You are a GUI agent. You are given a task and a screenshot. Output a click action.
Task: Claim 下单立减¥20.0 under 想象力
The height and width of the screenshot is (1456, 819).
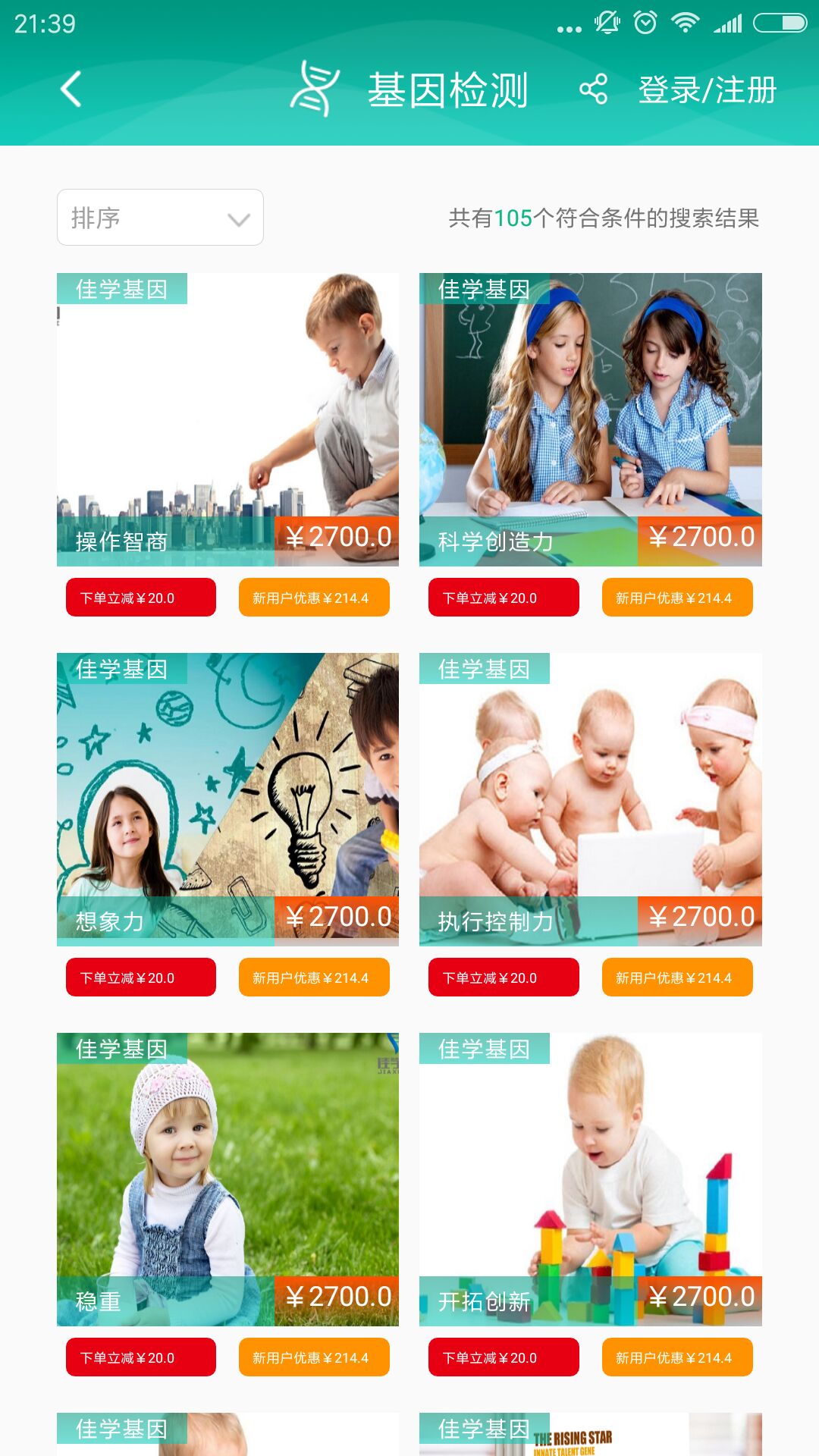pyautogui.click(x=141, y=977)
